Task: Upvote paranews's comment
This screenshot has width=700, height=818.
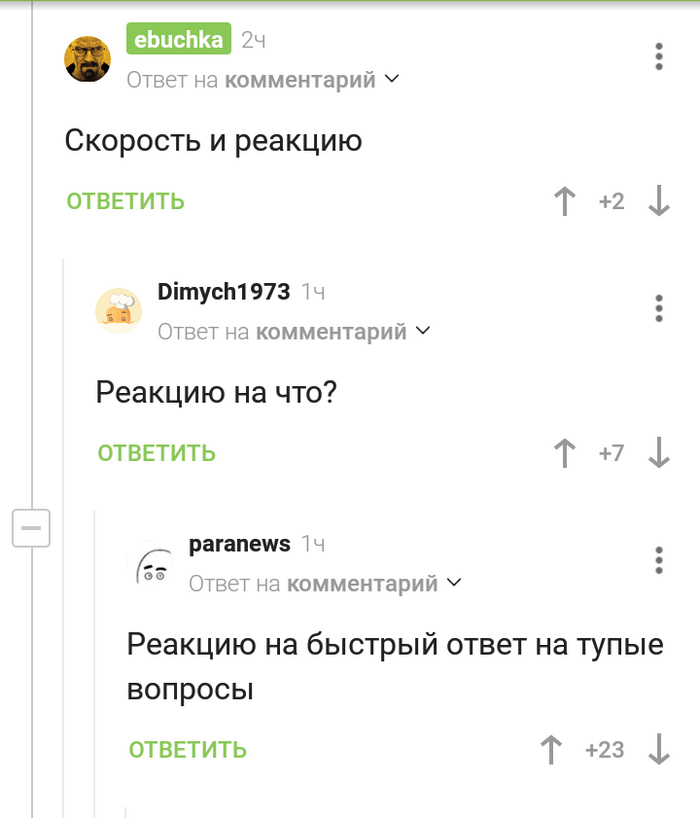Action: [551, 749]
